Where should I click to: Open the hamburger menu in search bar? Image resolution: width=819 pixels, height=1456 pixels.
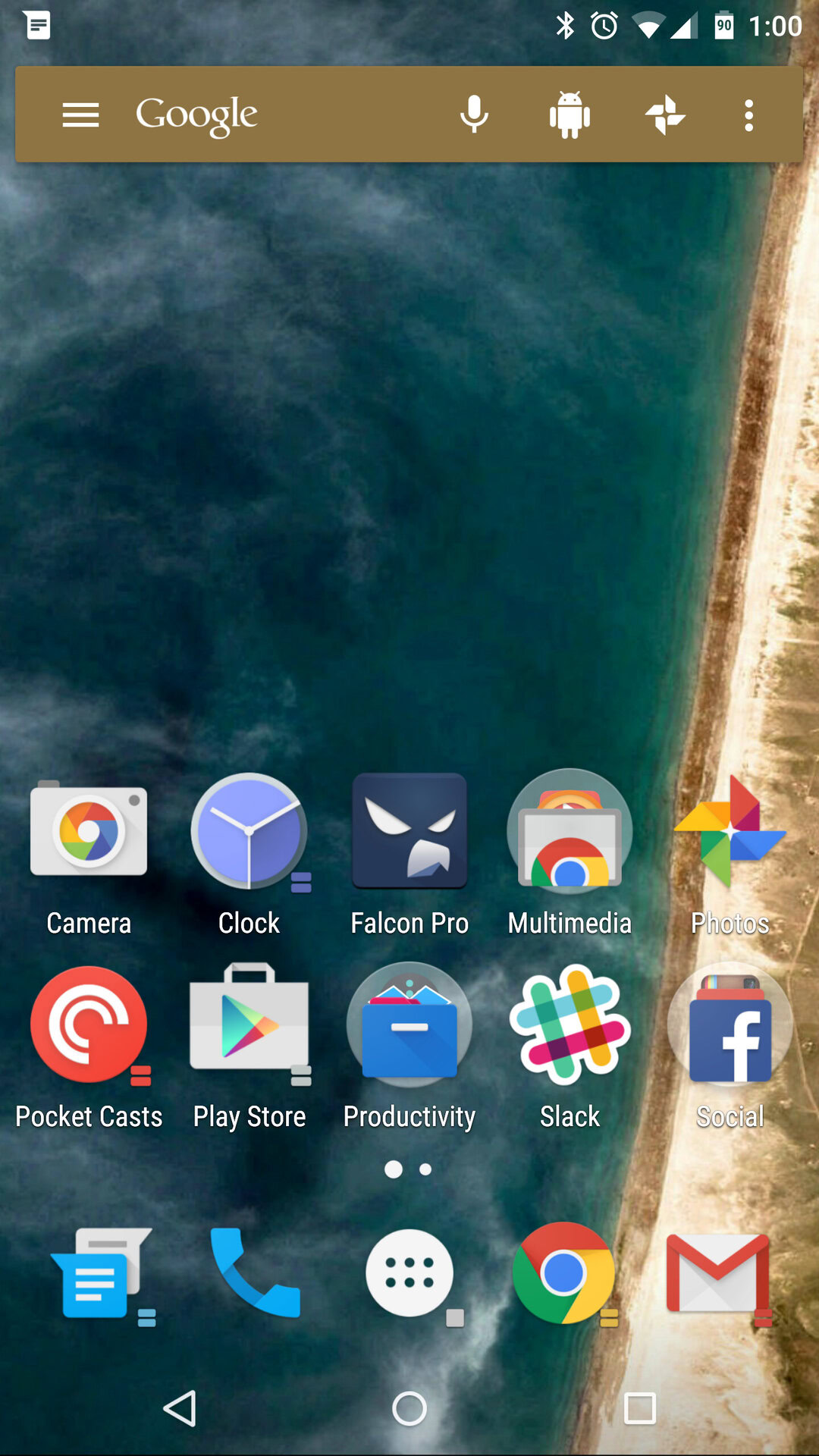80,115
